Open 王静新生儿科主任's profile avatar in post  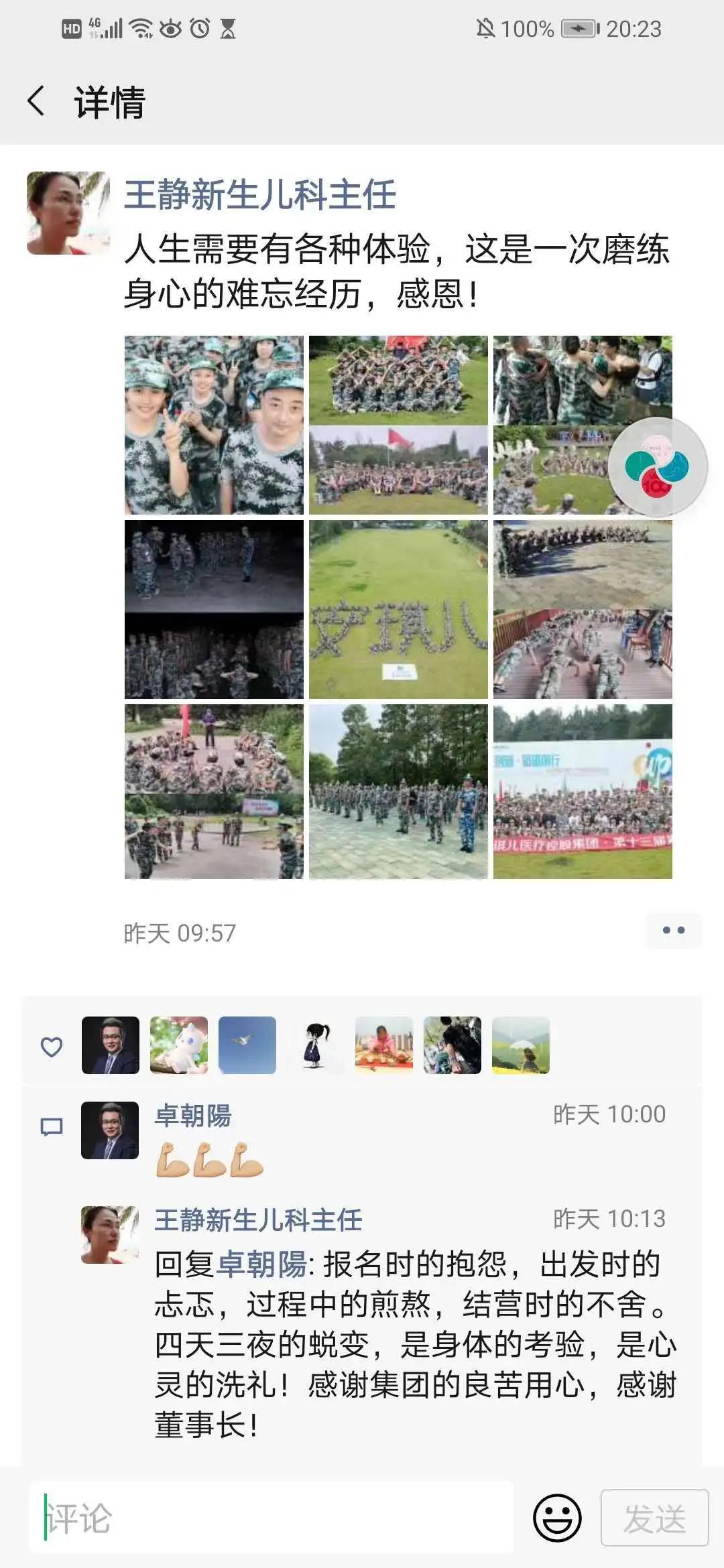coord(68,213)
